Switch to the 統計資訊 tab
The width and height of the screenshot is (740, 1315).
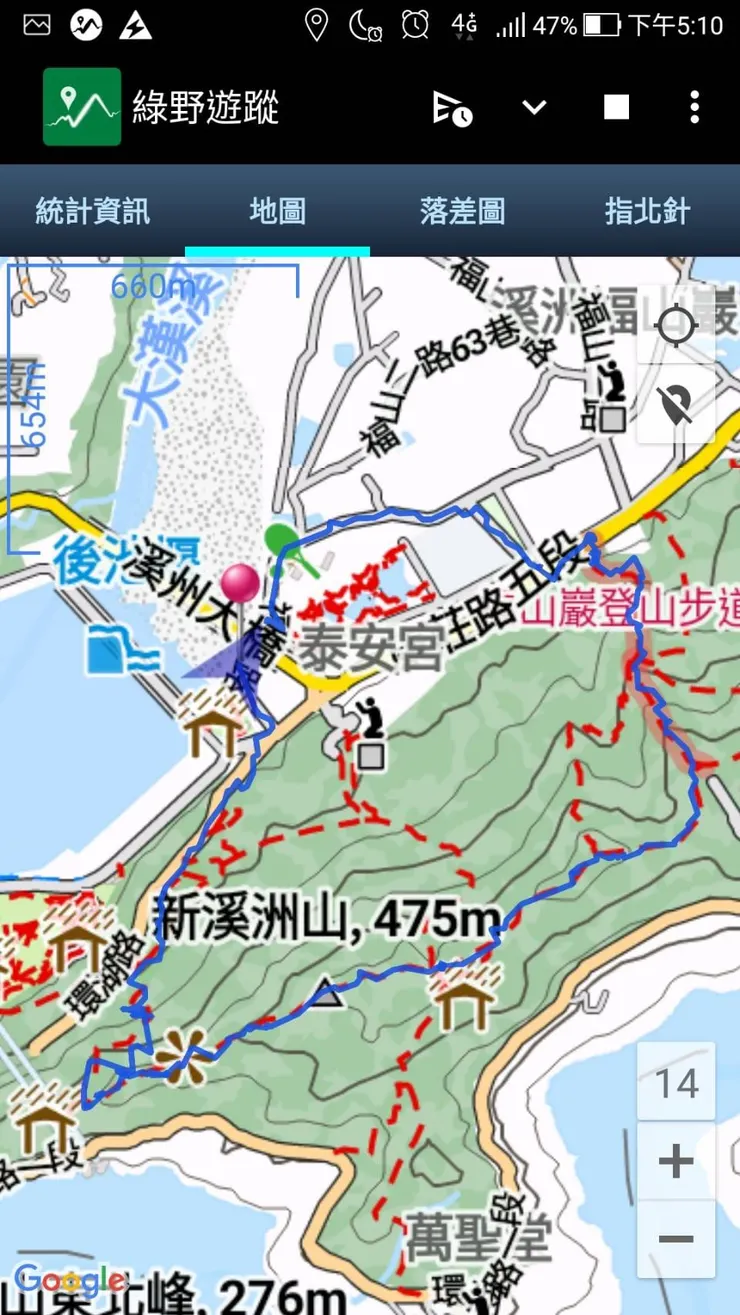tap(92, 211)
